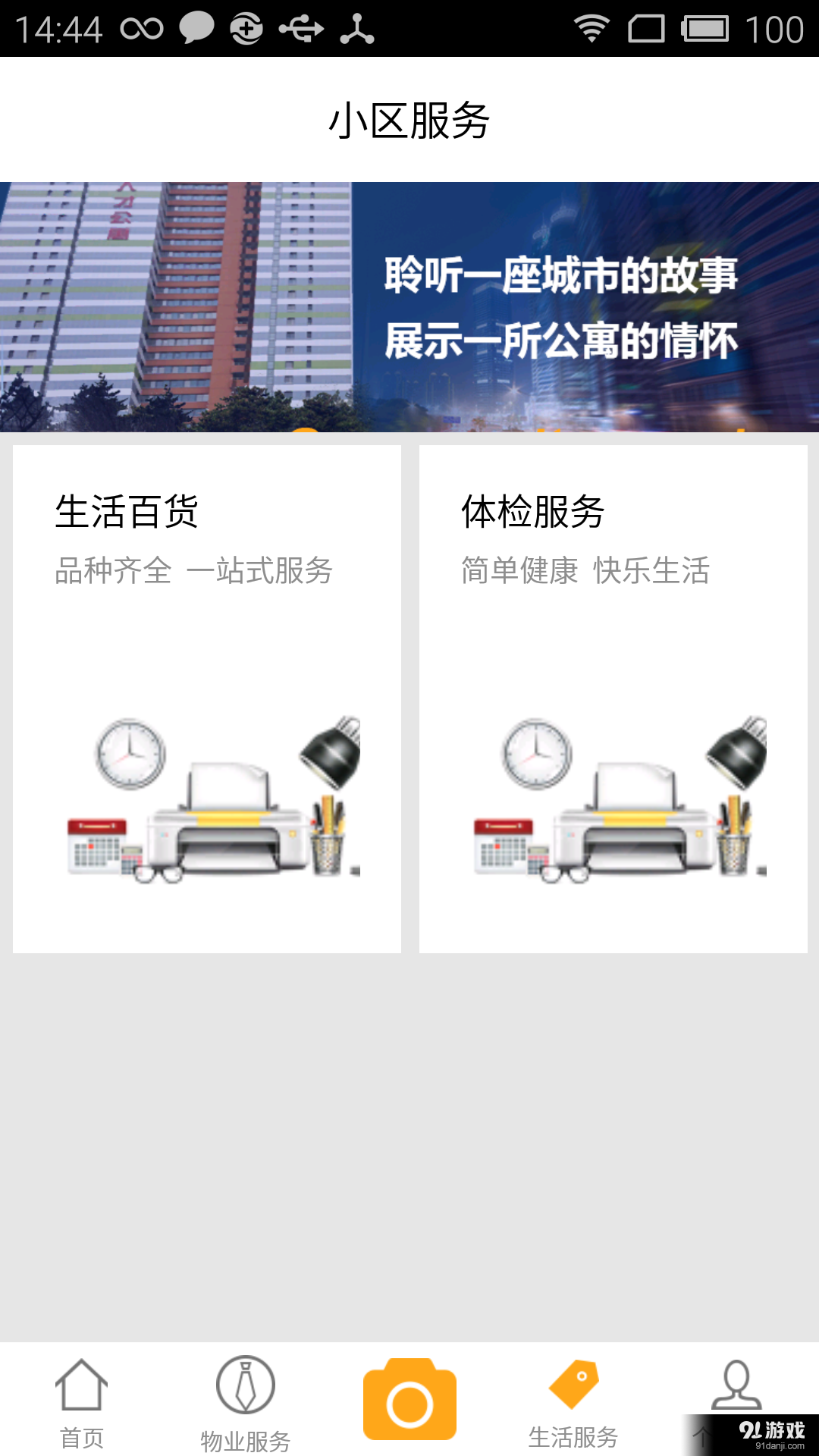
Task: Open the 体检服务 service card
Action: [x=611, y=698]
